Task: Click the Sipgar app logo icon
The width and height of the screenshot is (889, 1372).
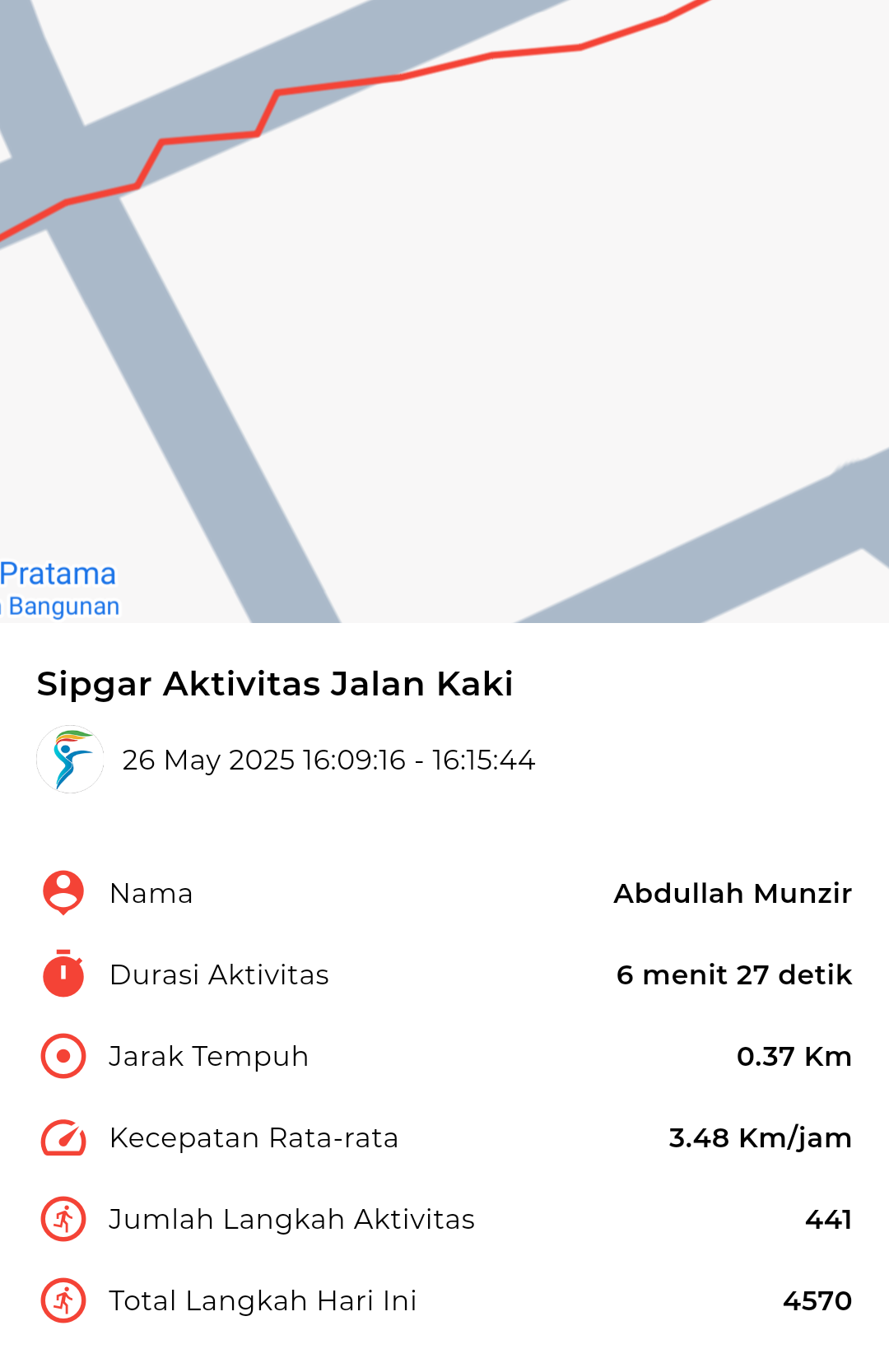Action: pyautogui.click(x=72, y=760)
